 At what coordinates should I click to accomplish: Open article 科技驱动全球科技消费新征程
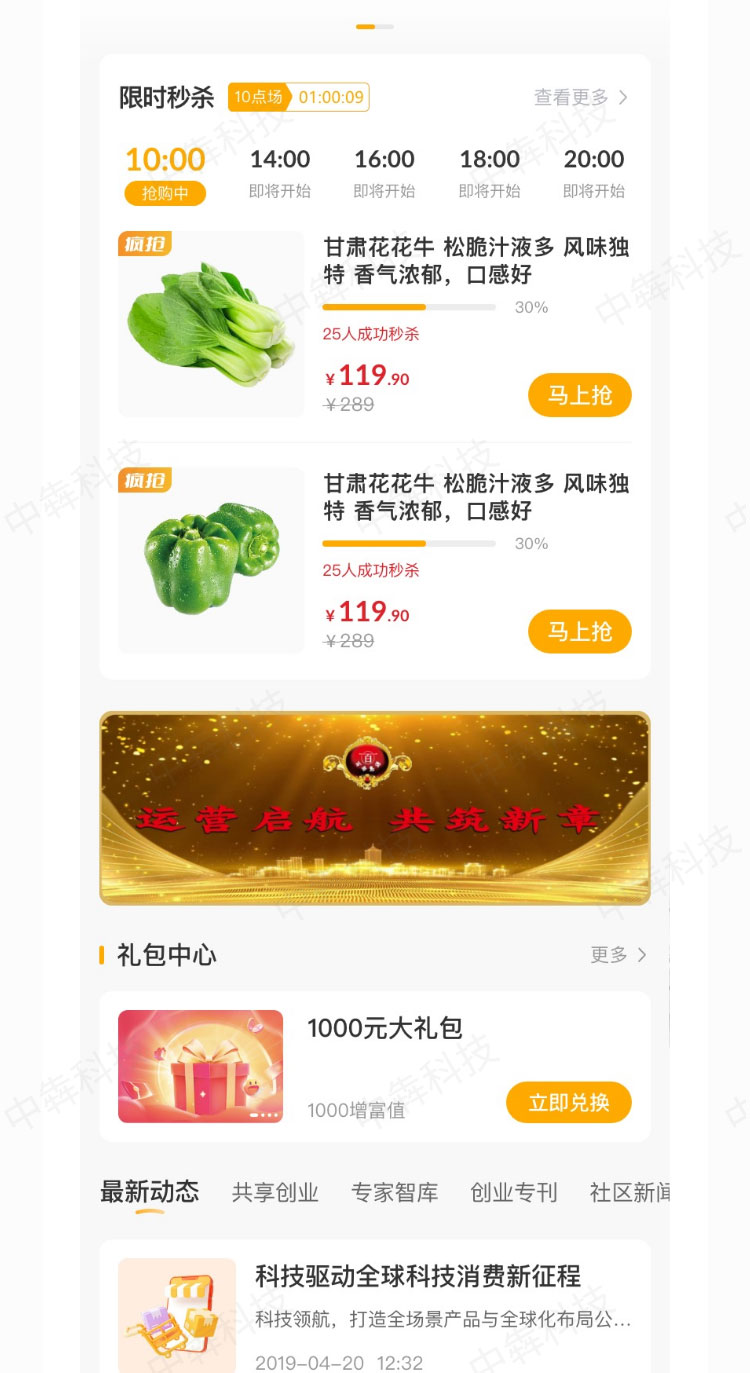[417, 1276]
